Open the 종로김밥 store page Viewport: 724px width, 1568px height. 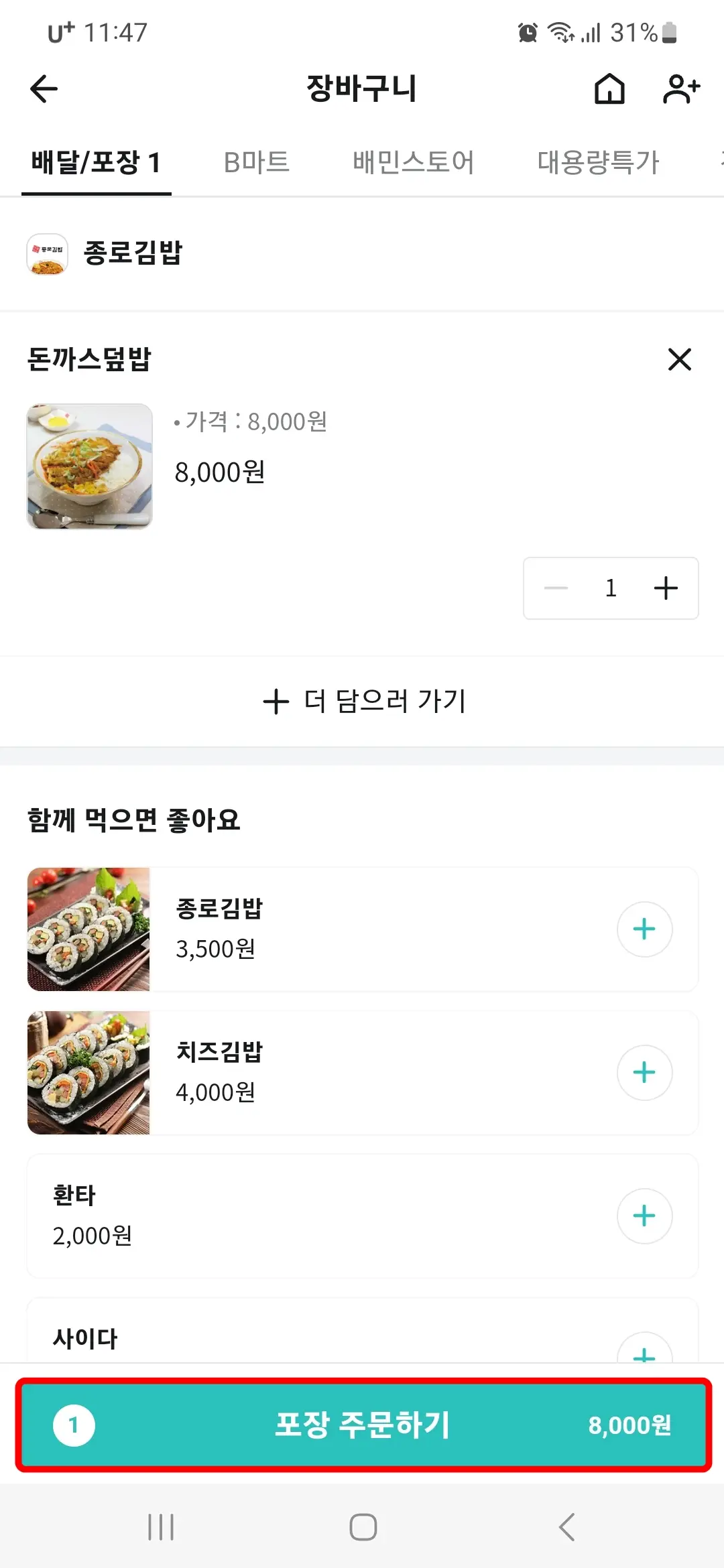pyautogui.click(x=133, y=253)
